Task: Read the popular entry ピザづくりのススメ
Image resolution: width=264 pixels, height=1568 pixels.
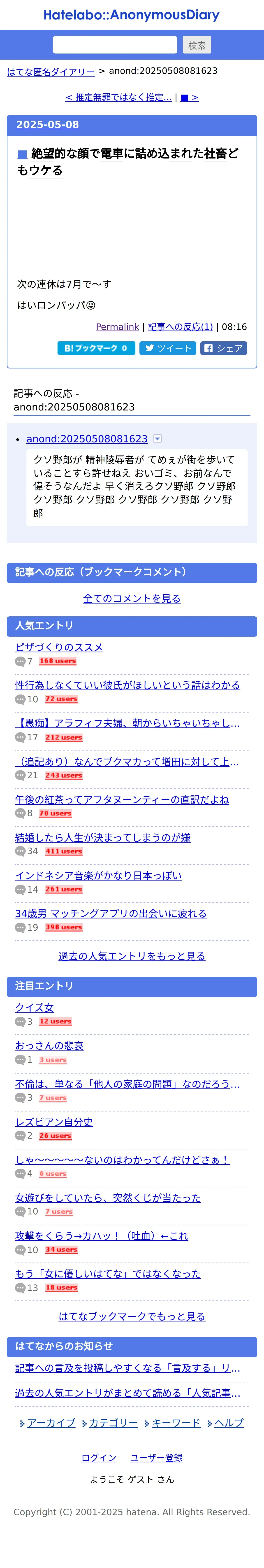Action: tap(59, 647)
